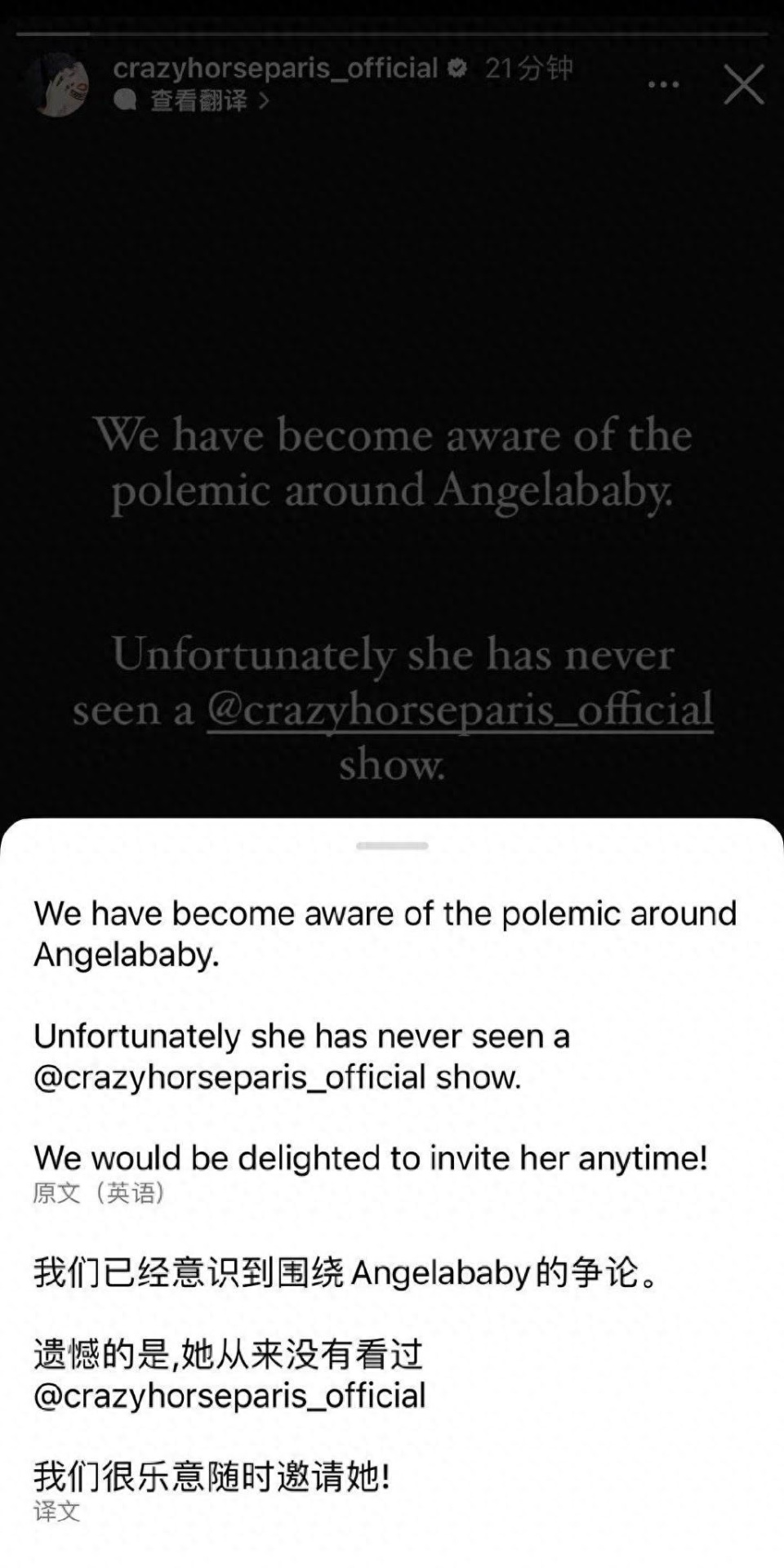The width and height of the screenshot is (784, 1568).
Task: Tap the translation sheet's drag handle
Action: [x=392, y=846]
